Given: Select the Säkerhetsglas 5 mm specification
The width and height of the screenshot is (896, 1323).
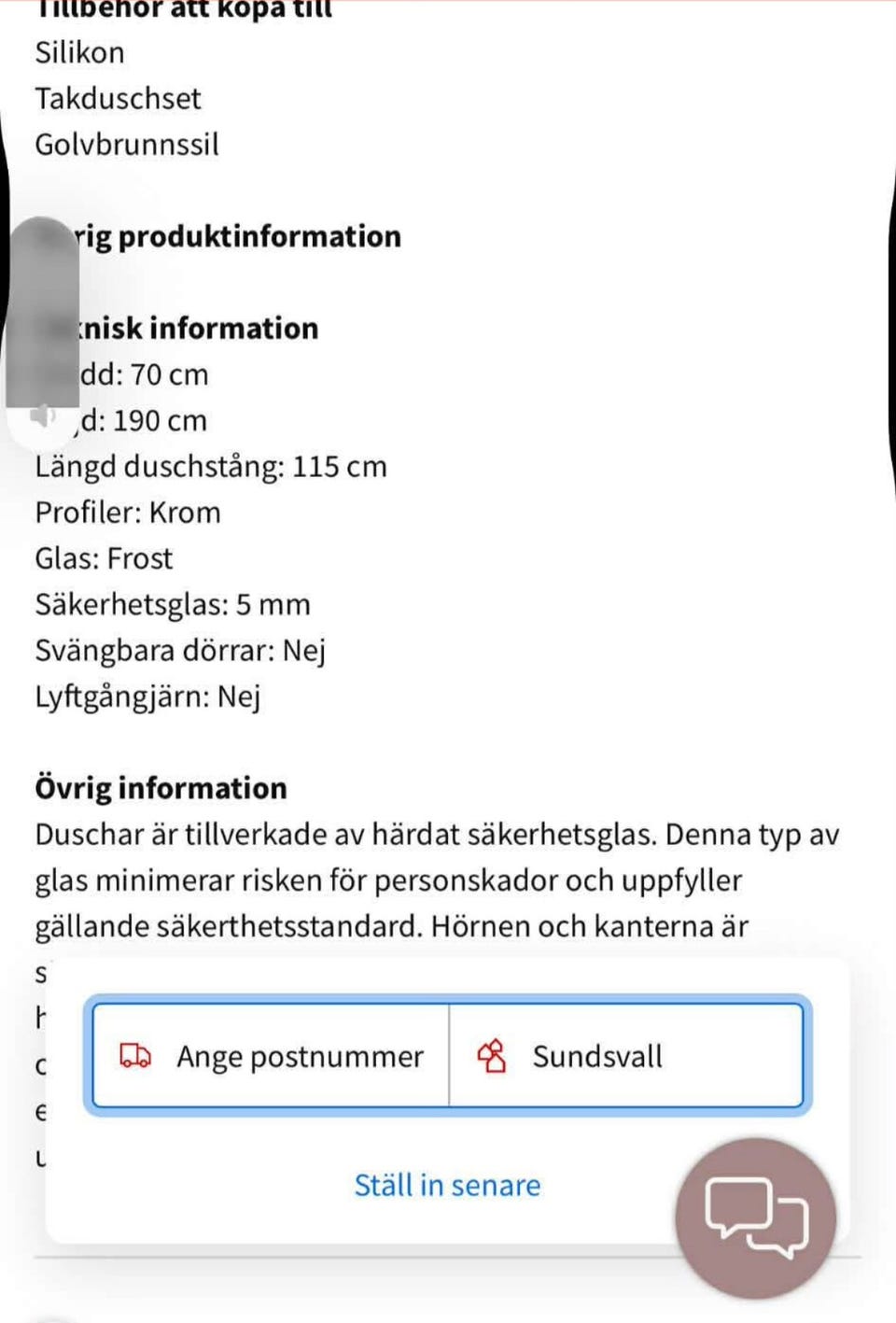Looking at the screenshot, I should coord(174,604).
